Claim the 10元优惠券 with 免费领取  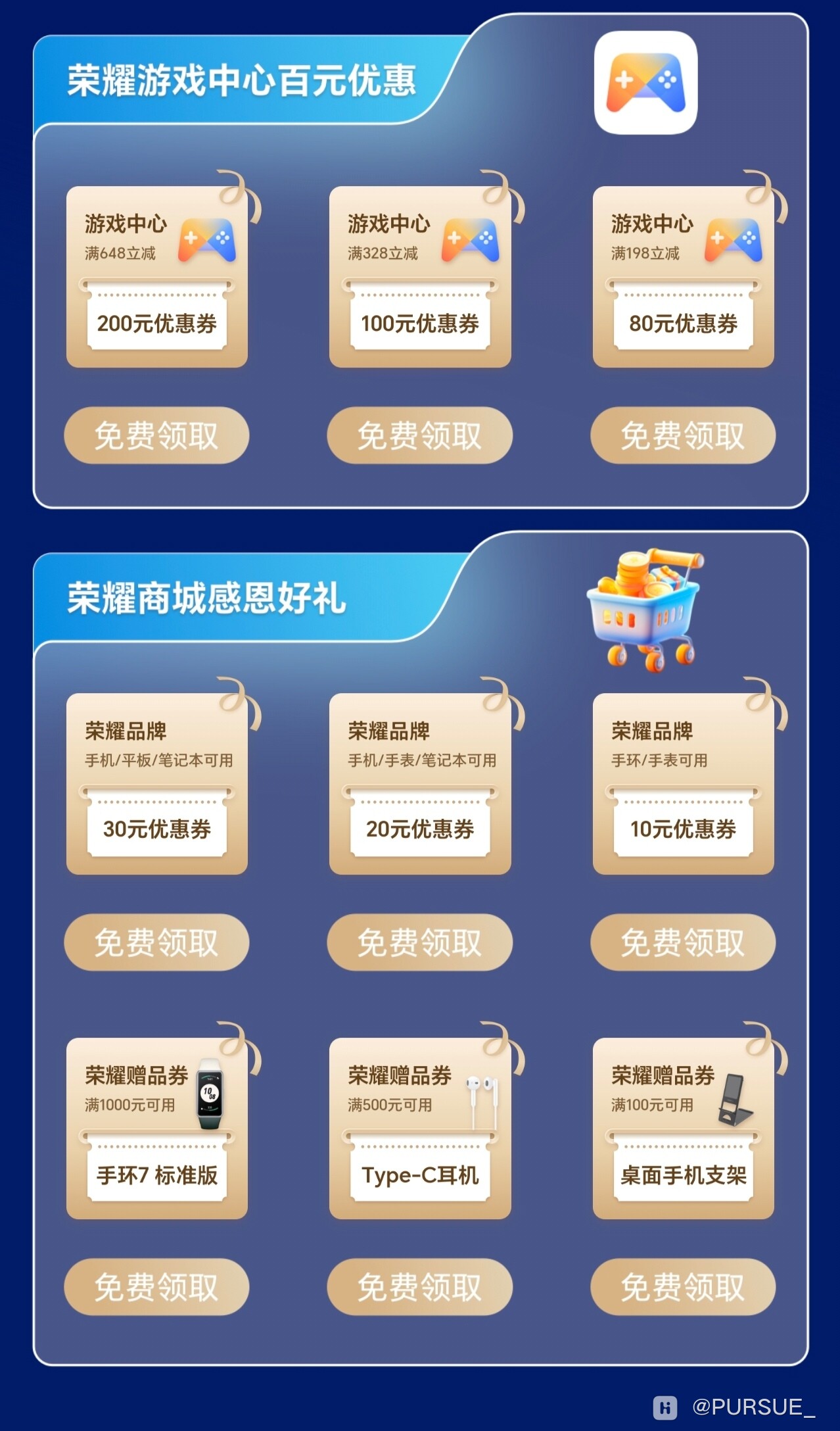(x=682, y=943)
